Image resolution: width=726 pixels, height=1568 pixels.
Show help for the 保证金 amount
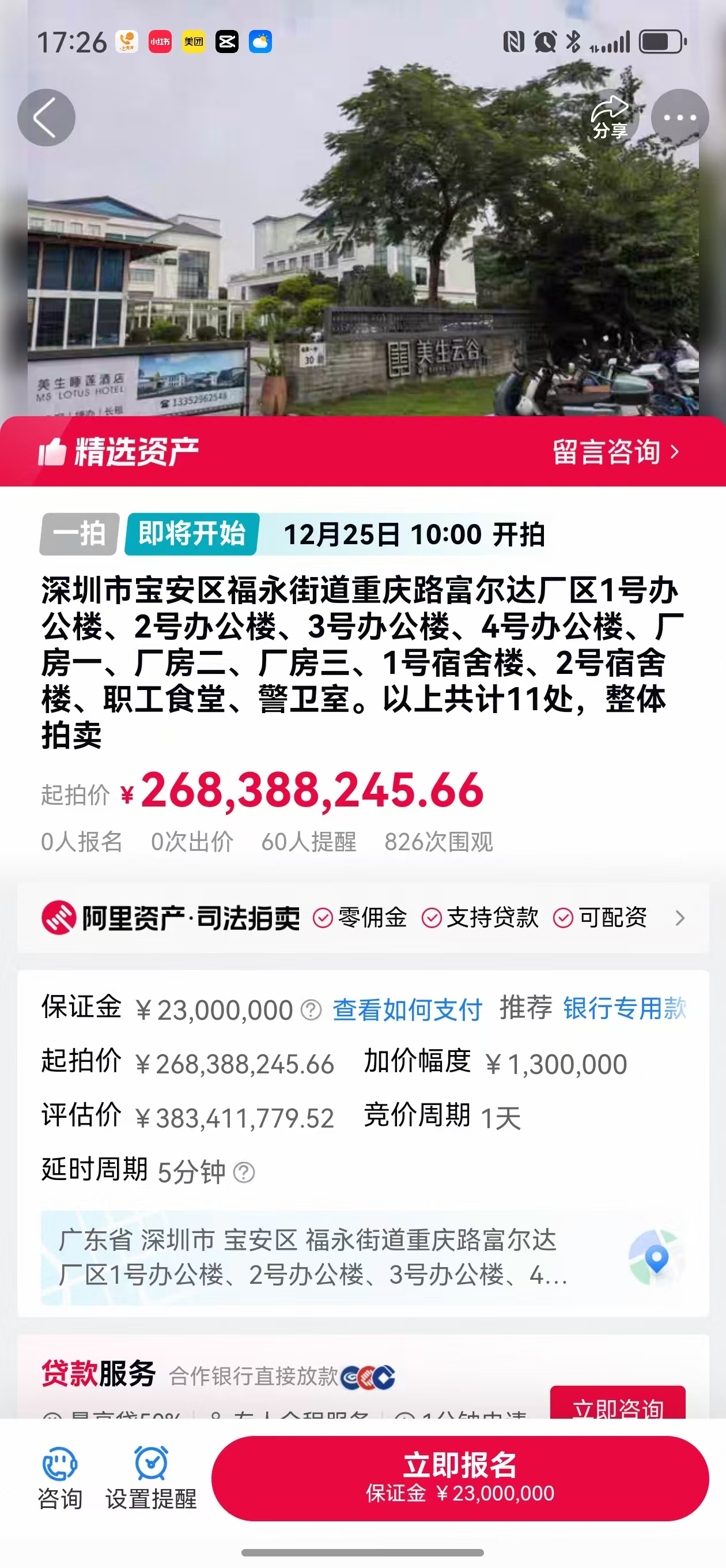311,1011
